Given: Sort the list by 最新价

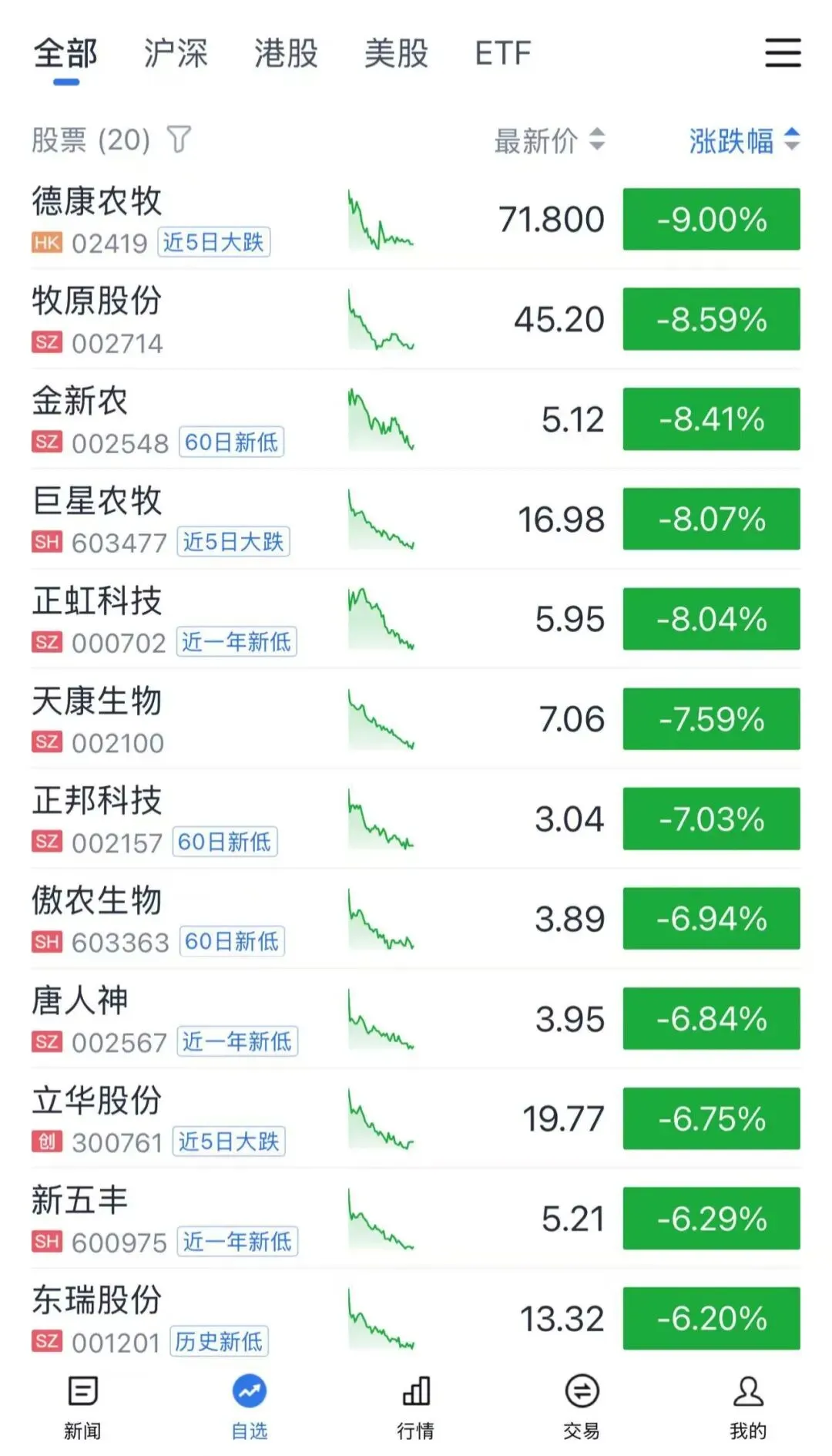Looking at the screenshot, I should tap(549, 140).
